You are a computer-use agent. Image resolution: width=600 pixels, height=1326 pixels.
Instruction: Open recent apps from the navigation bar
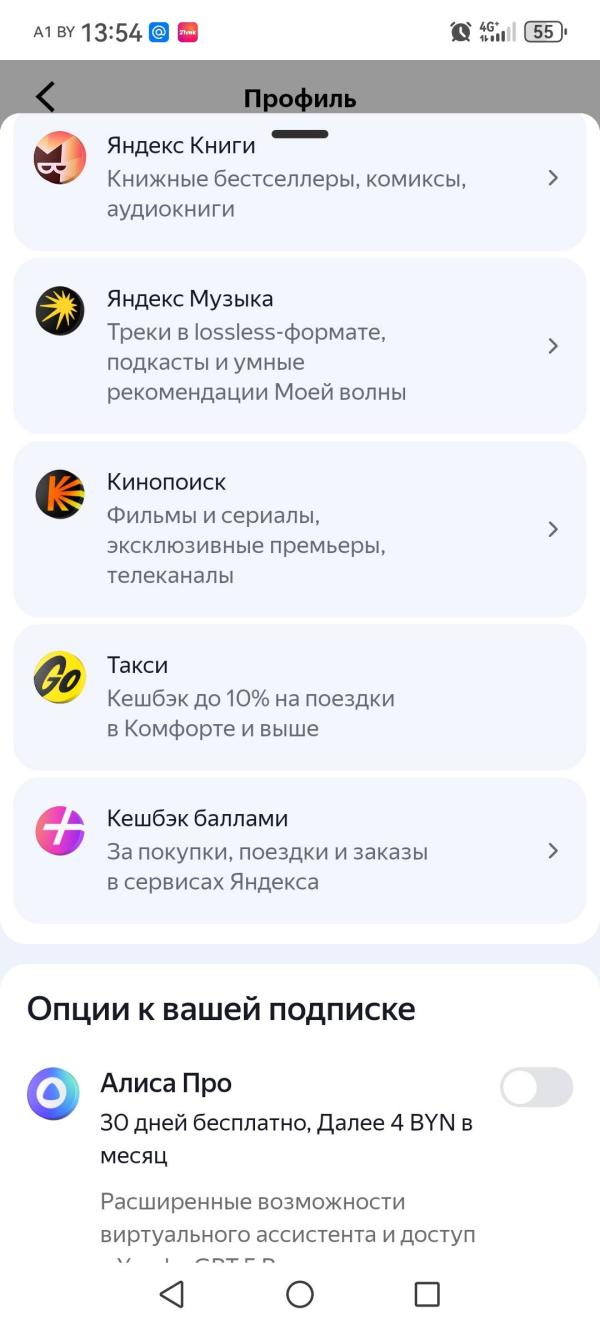tap(427, 1294)
